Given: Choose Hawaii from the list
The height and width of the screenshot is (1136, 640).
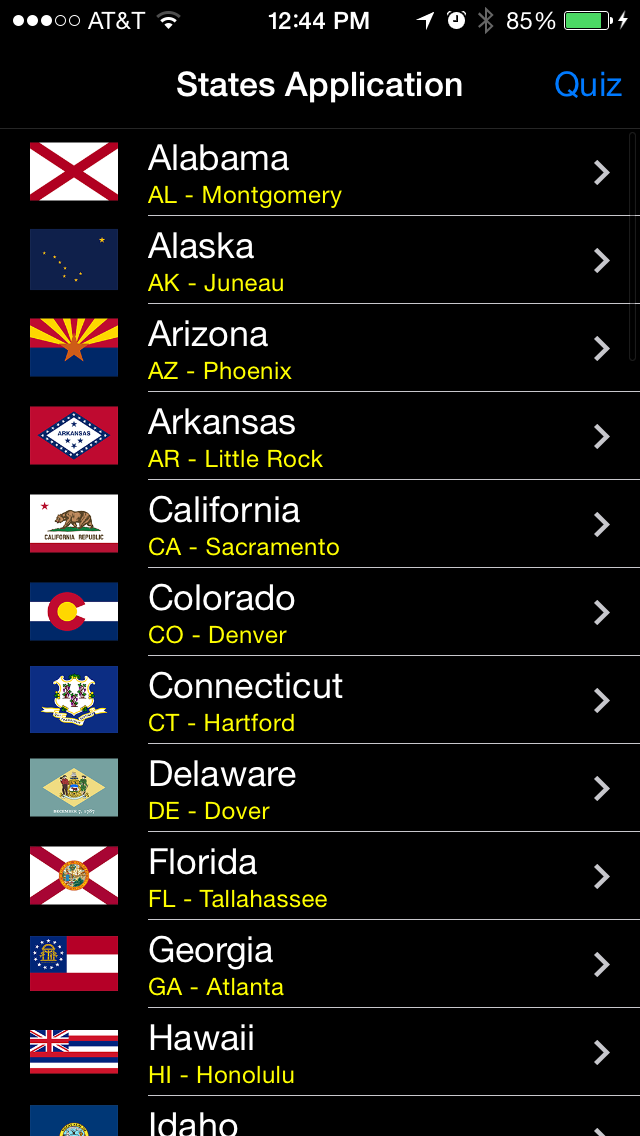Looking at the screenshot, I should (x=320, y=1052).
